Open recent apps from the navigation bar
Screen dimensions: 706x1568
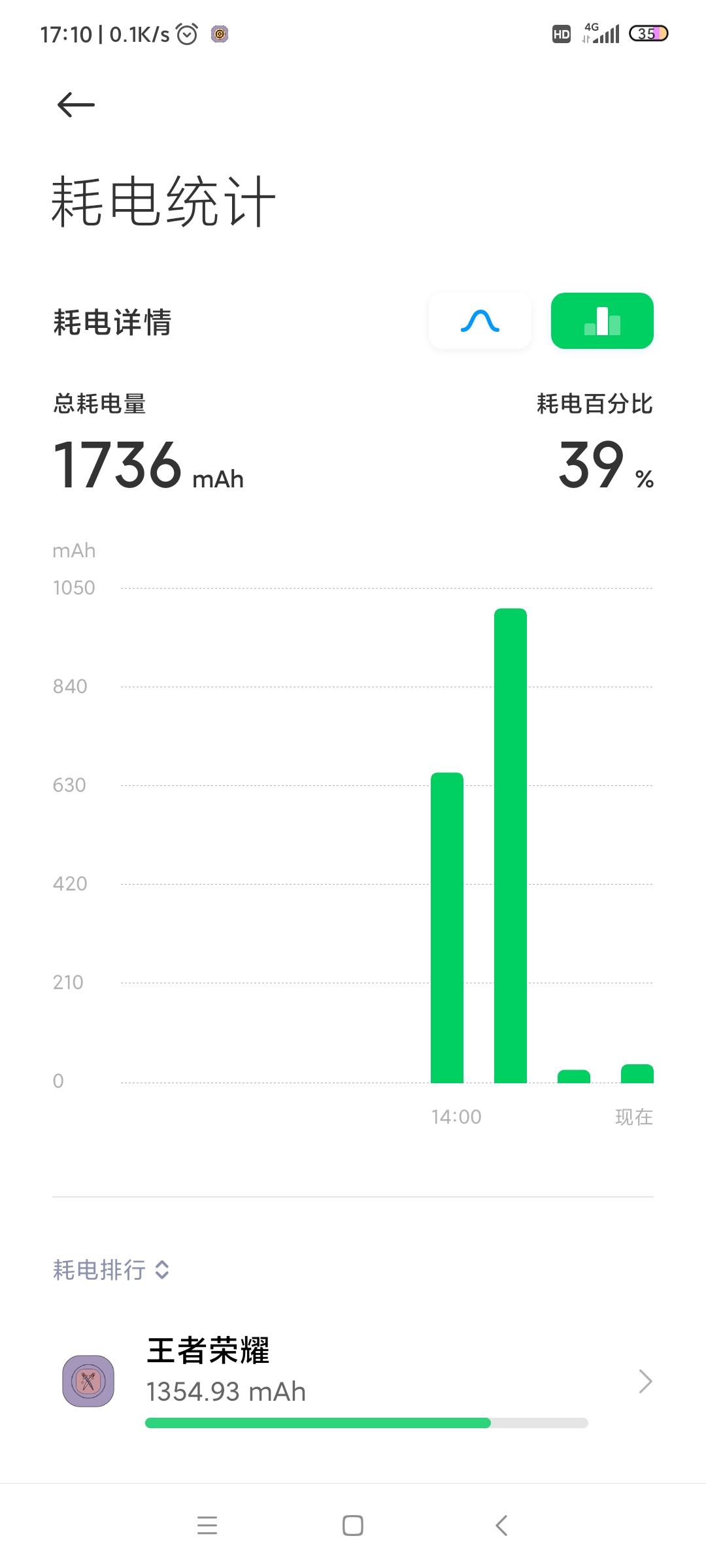[207, 1526]
